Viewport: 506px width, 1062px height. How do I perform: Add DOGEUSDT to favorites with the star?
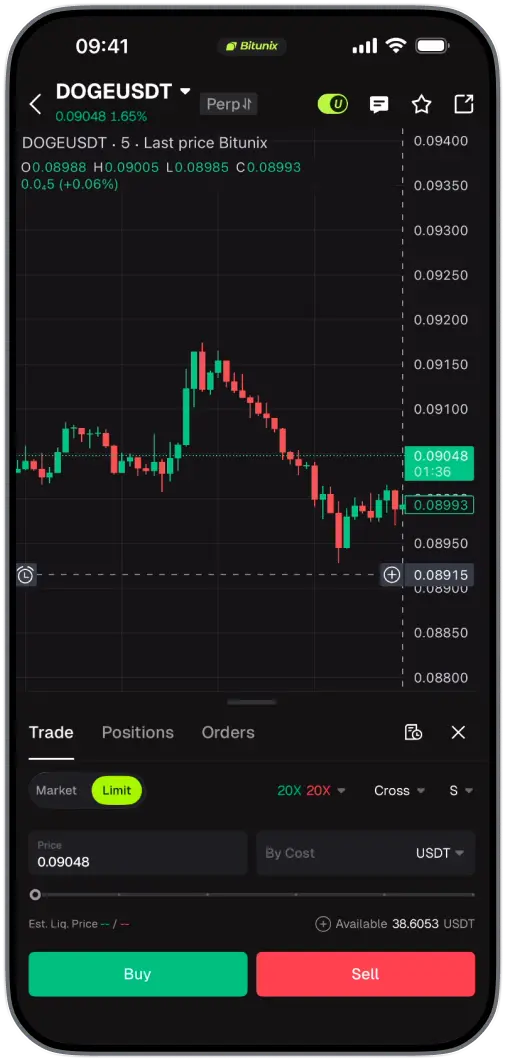coord(421,104)
